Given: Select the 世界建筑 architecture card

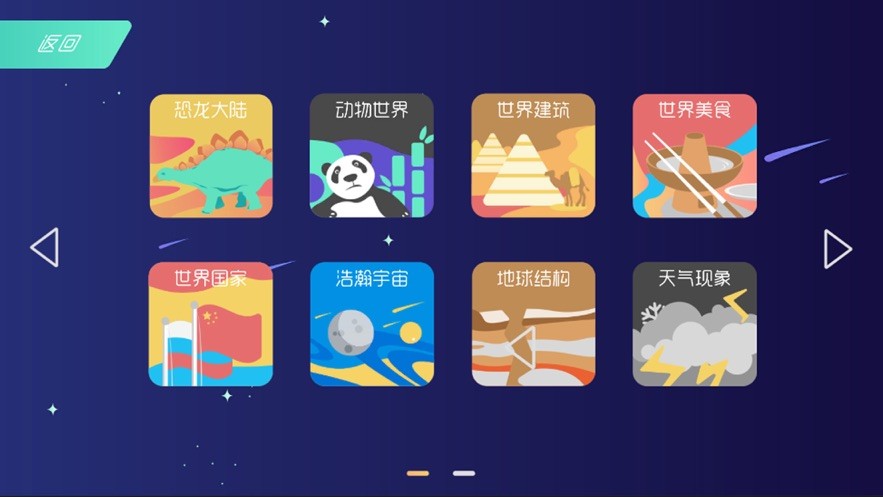Looking at the screenshot, I should [x=533, y=156].
